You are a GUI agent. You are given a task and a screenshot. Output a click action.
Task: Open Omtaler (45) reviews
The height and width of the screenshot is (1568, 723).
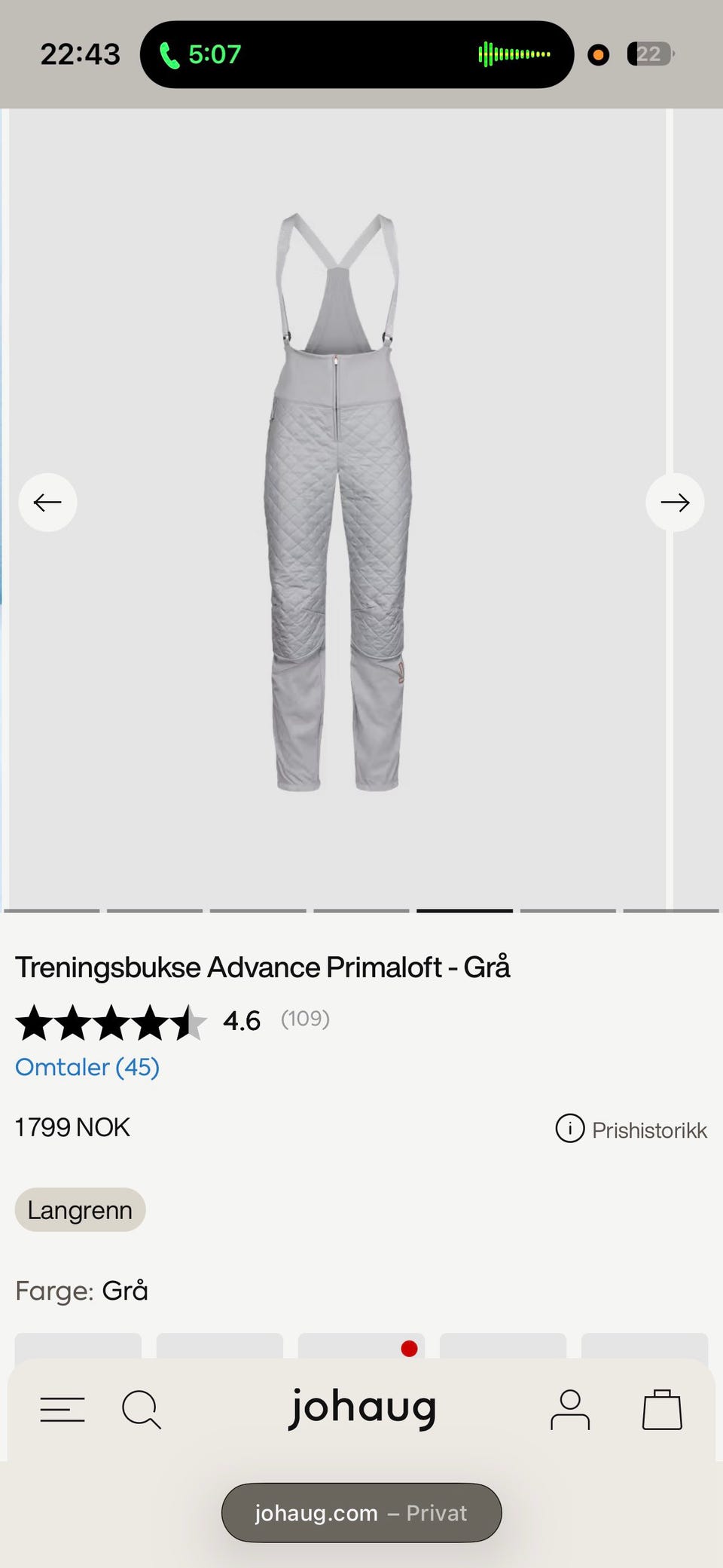87,1067
